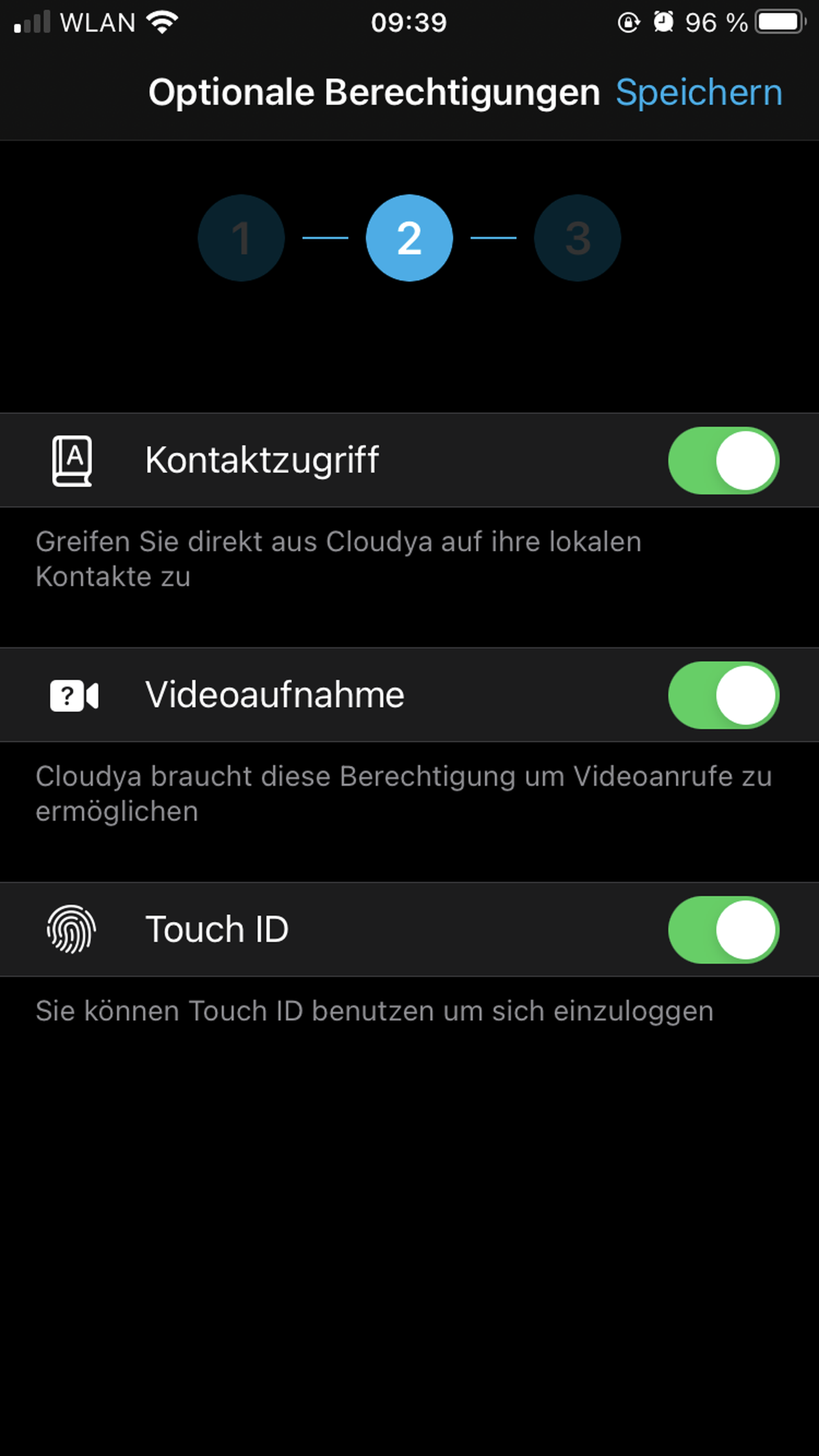Image resolution: width=819 pixels, height=1456 pixels.
Task: Tap Speichern to save permissions
Action: pos(699,92)
